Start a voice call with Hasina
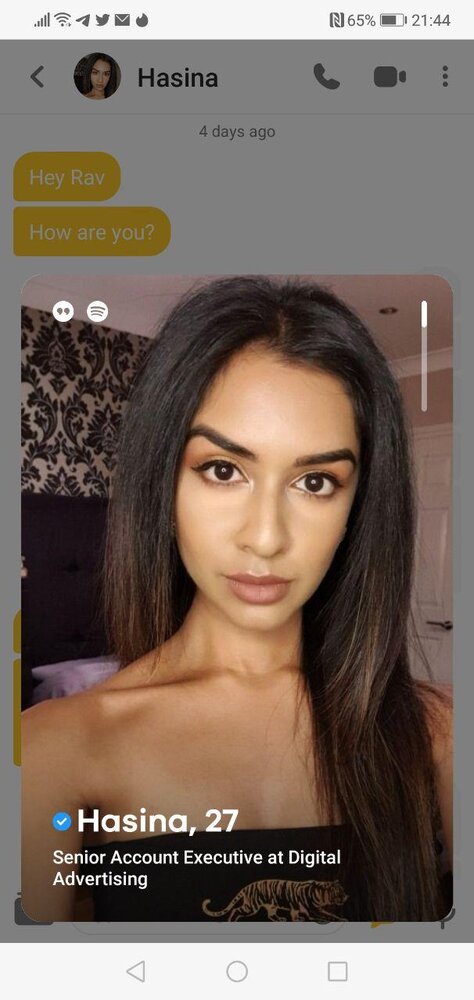 tap(326, 77)
